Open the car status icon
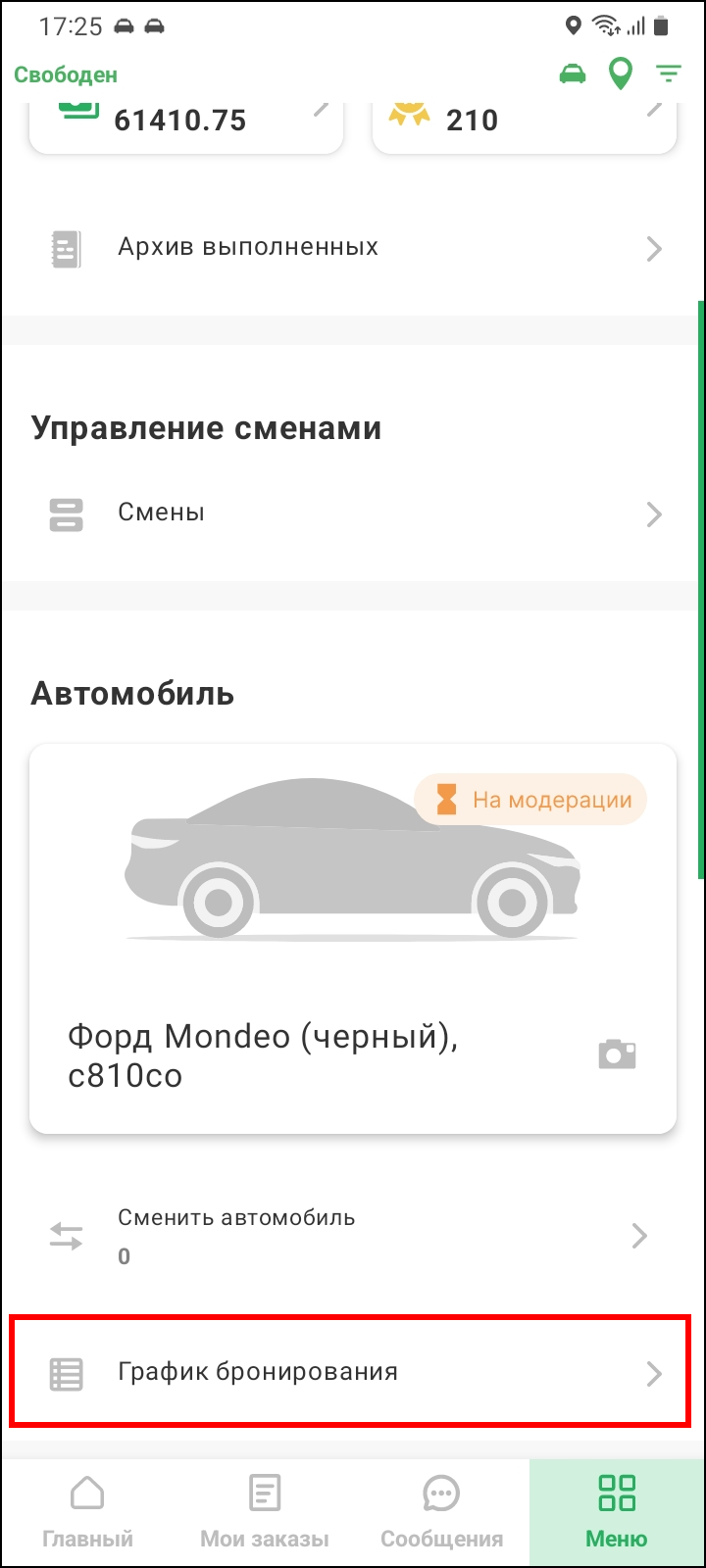This screenshot has width=706, height=1568. [x=573, y=74]
